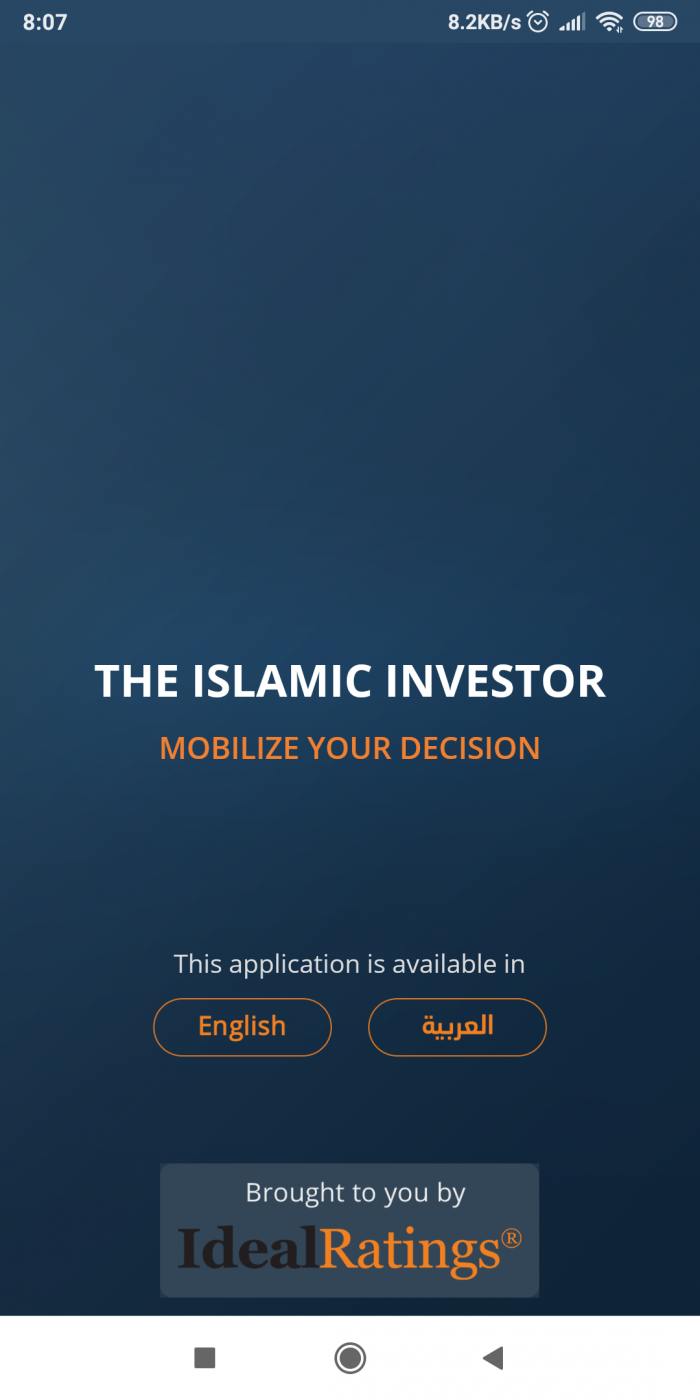Open the recent apps overview
The width and height of the screenshot is (700, 1400).
coord(205,1357)
